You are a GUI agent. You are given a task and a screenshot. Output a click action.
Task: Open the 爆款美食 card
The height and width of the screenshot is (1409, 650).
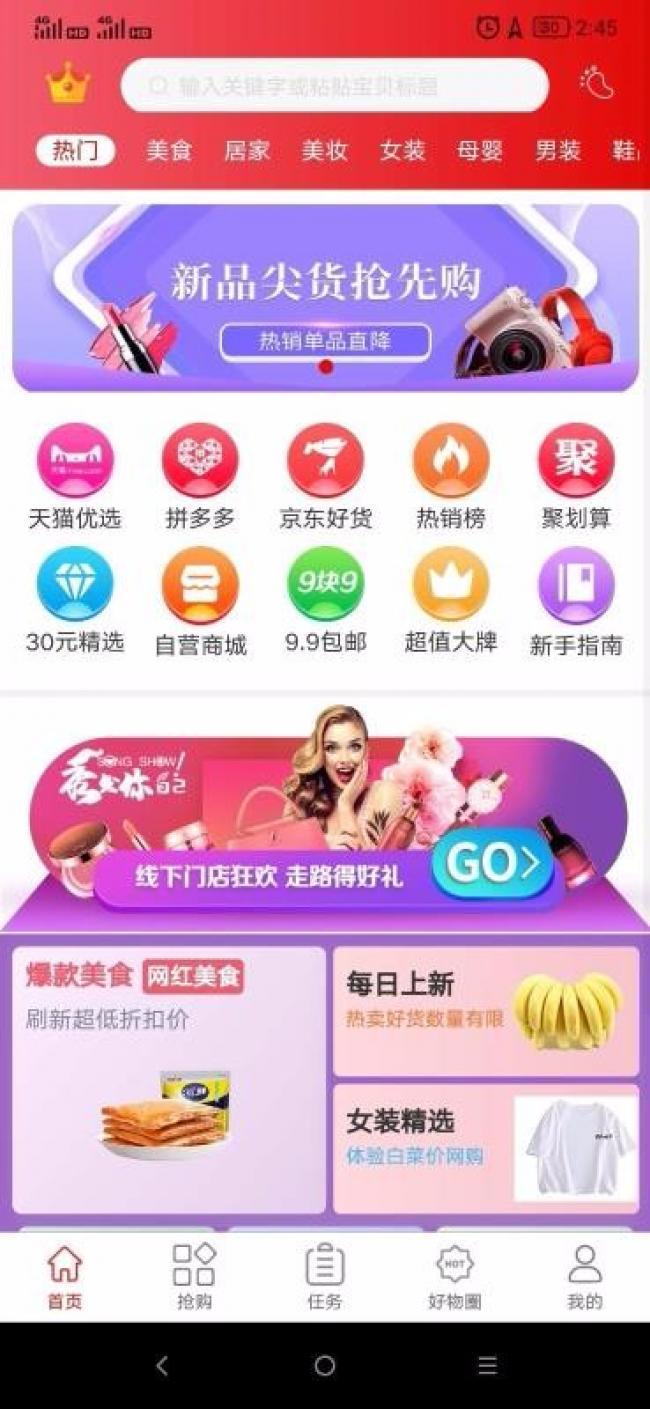point(168,1080)
